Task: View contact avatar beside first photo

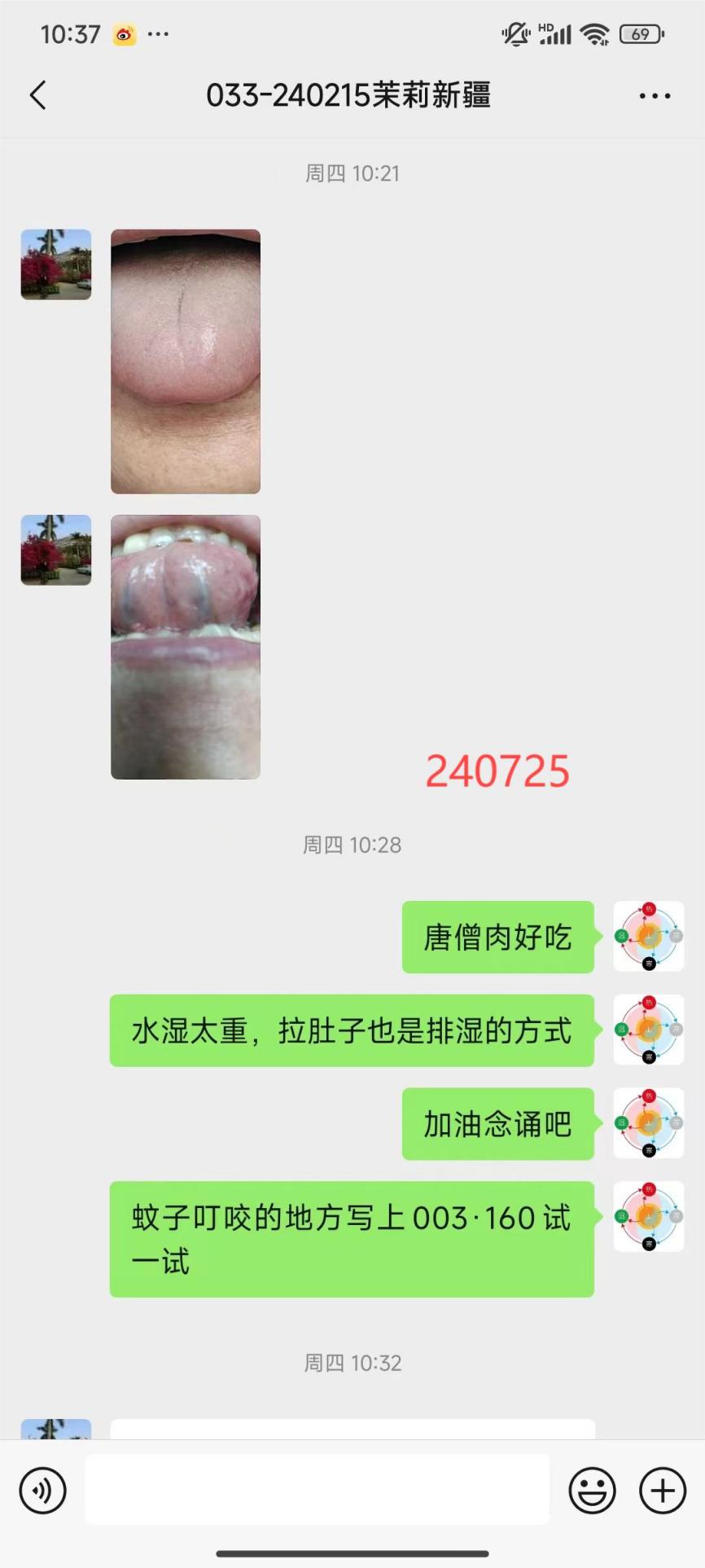Action: pos(56,265)
